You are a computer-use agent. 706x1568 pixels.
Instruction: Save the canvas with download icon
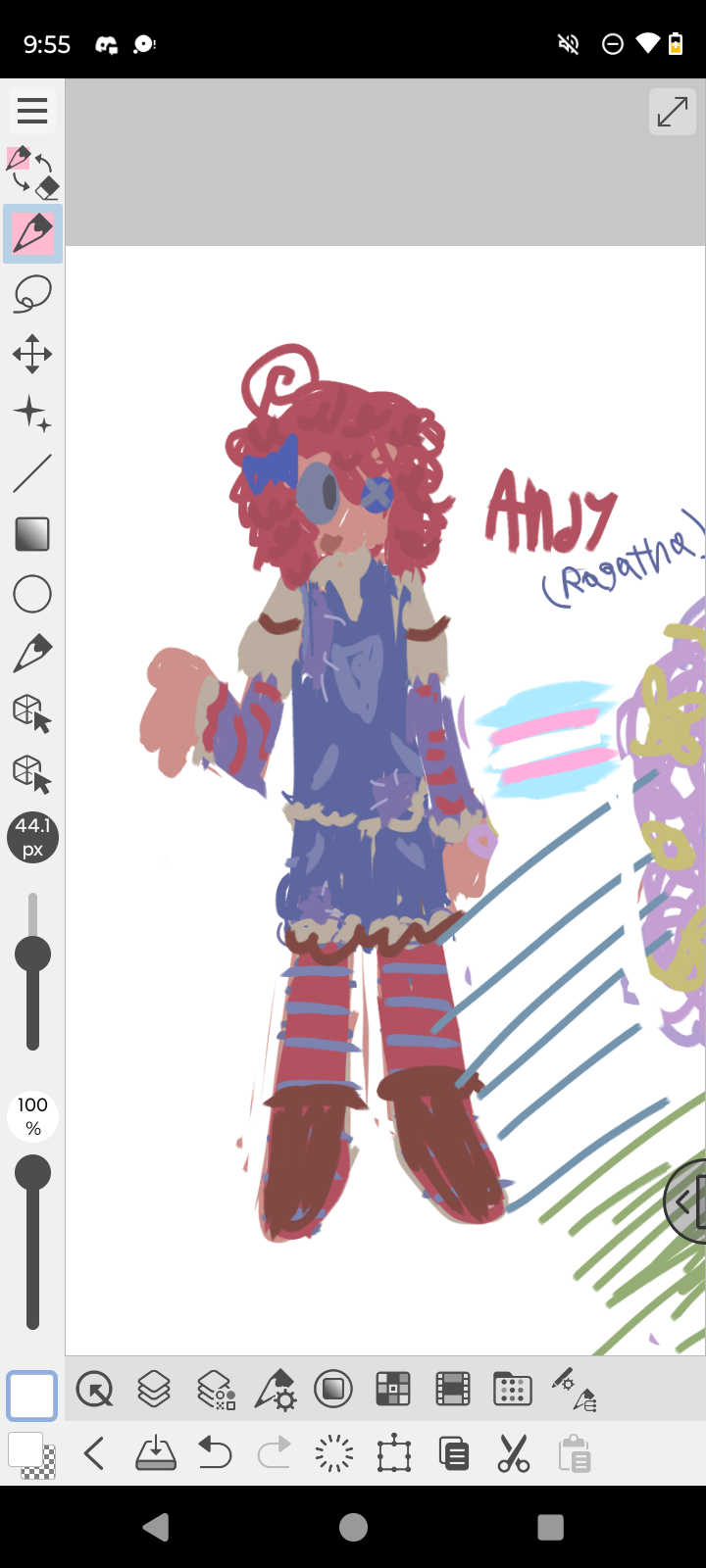pyautogui.click(x=155, y=1453)
